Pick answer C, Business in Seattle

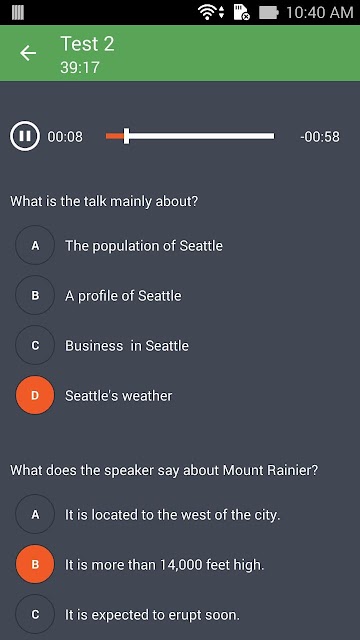[35, 345]
